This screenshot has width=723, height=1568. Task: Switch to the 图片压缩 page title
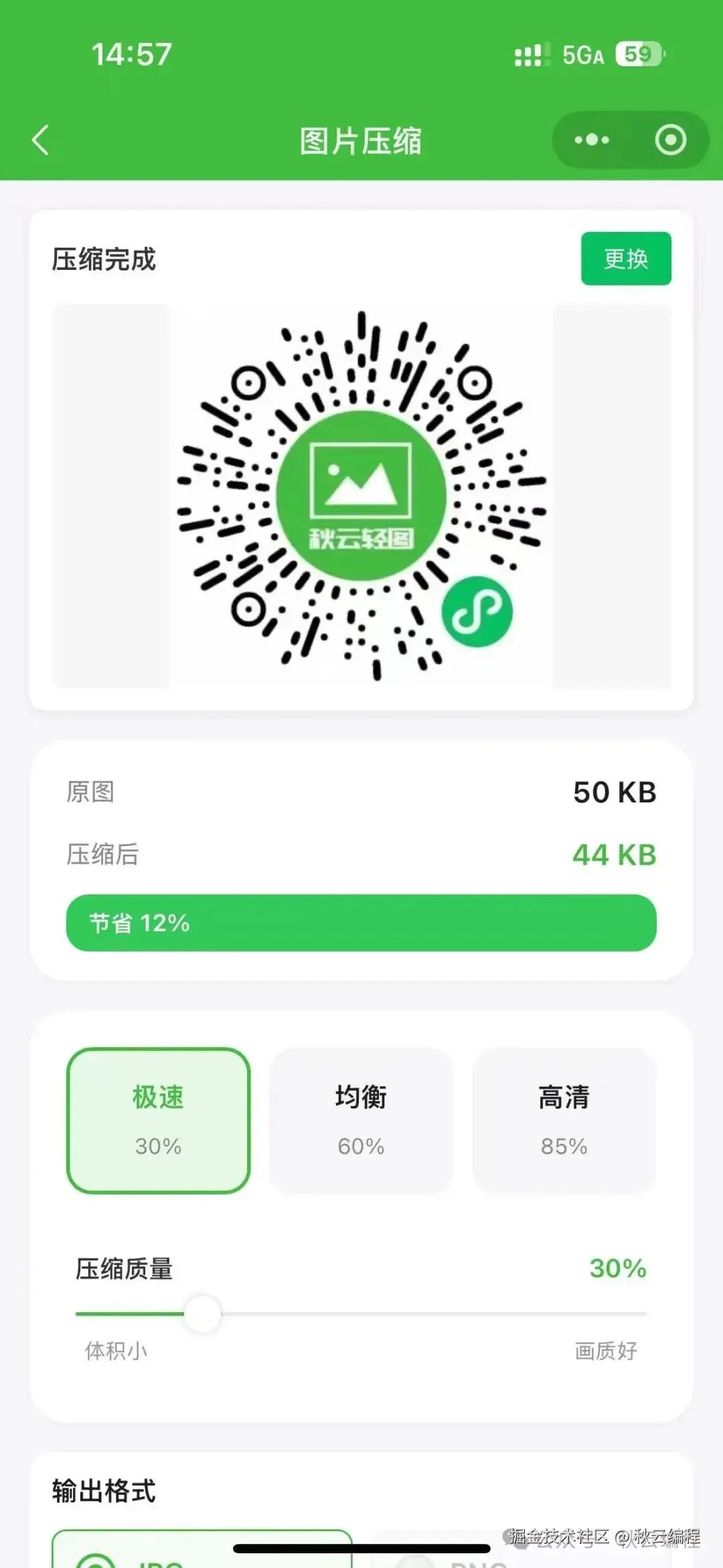click(x=361, y=140)
